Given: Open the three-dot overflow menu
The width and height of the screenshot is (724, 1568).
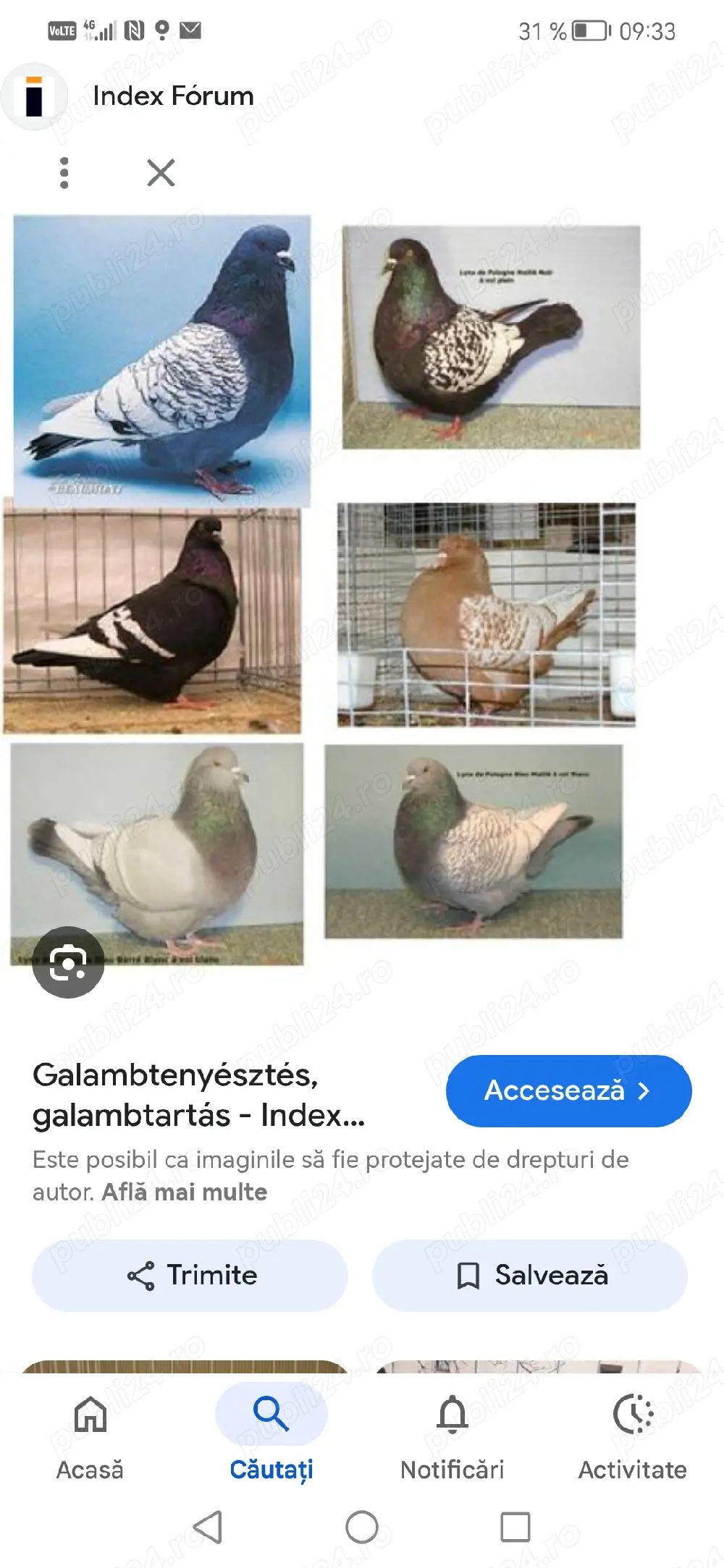Looking at the screenshot, I should tap(64, 173).
